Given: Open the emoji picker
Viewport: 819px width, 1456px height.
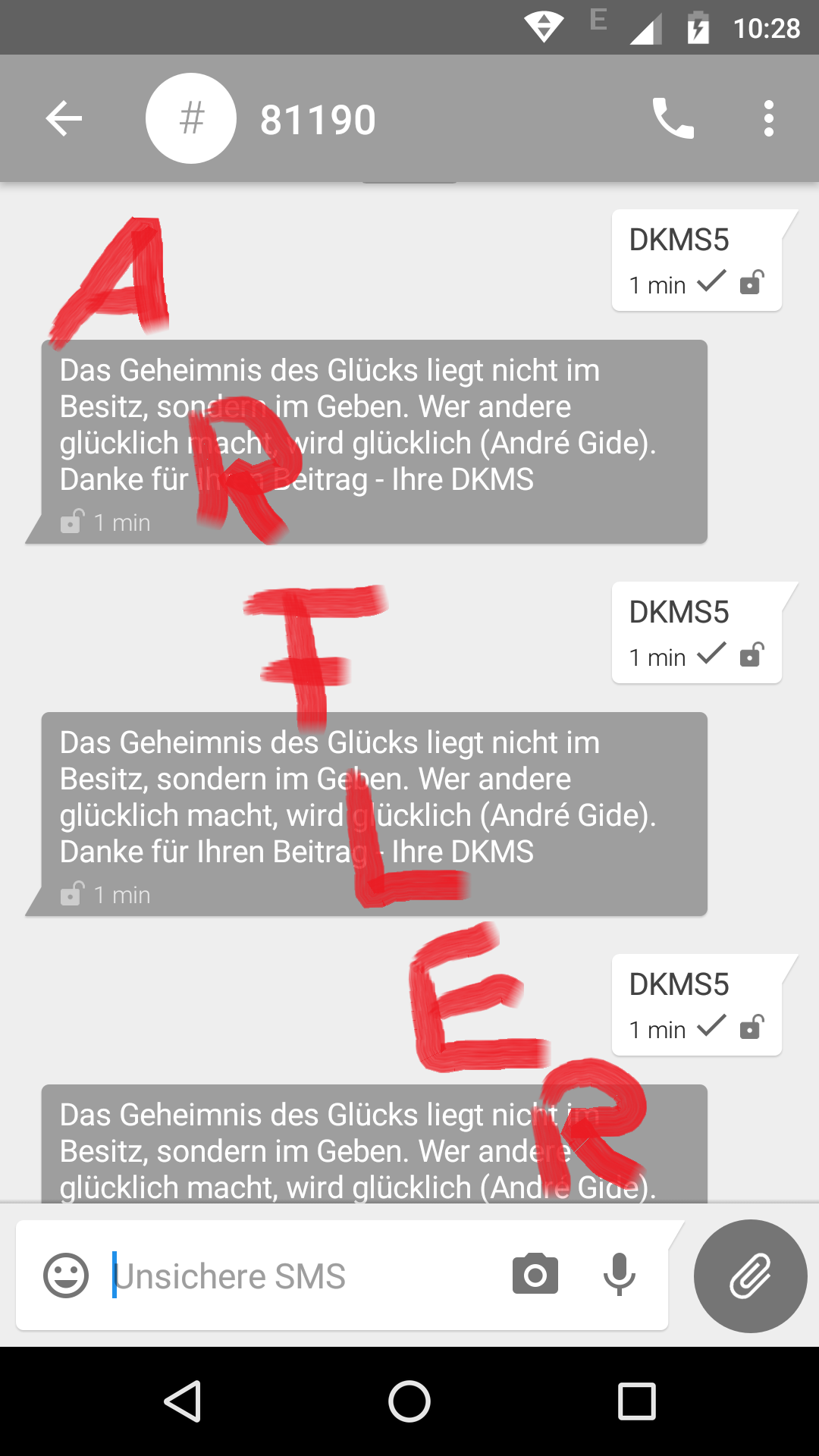Looking at the screenshot, I should click(x=66, y=1276).
